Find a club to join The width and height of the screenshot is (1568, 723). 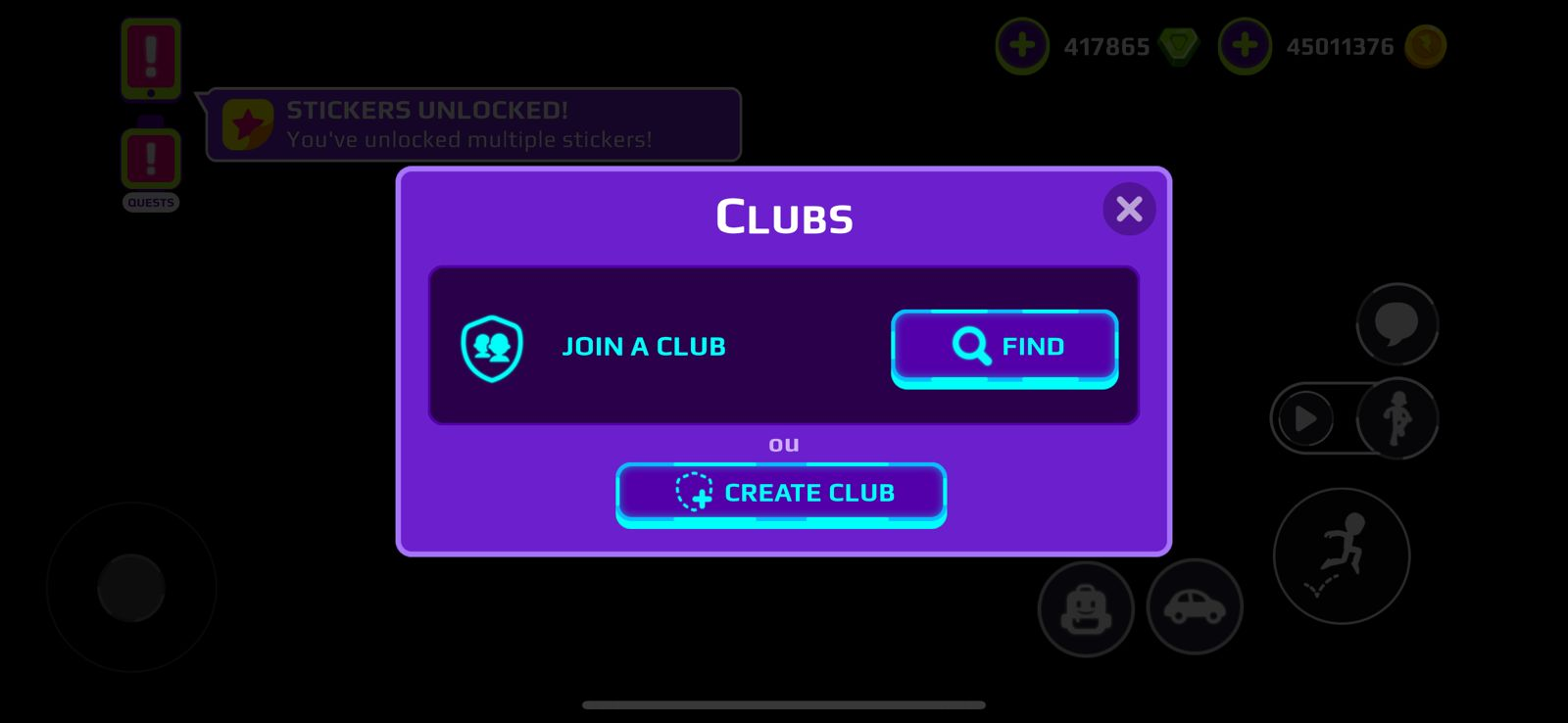[1004, 347]
